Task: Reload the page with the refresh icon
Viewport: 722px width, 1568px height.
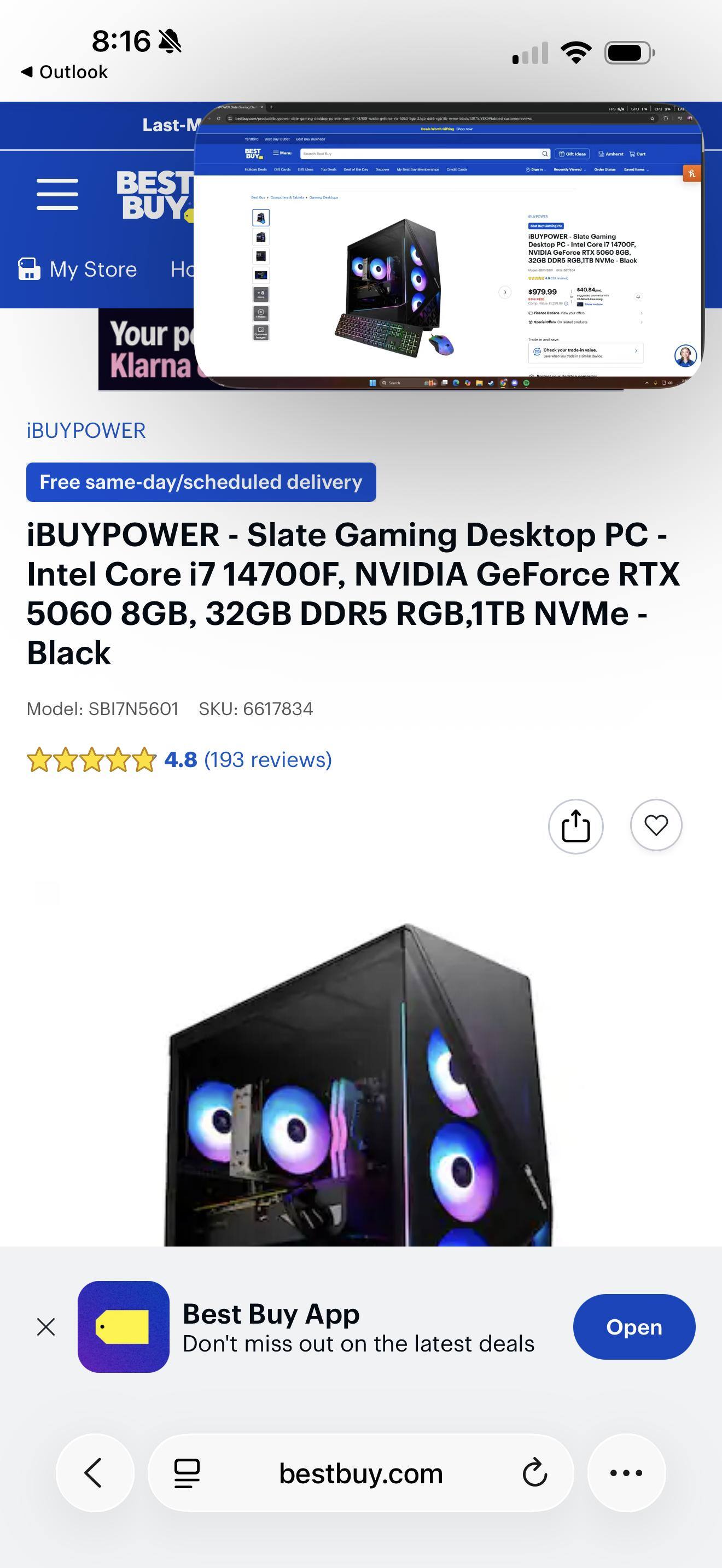Action: pos(534,1473)
